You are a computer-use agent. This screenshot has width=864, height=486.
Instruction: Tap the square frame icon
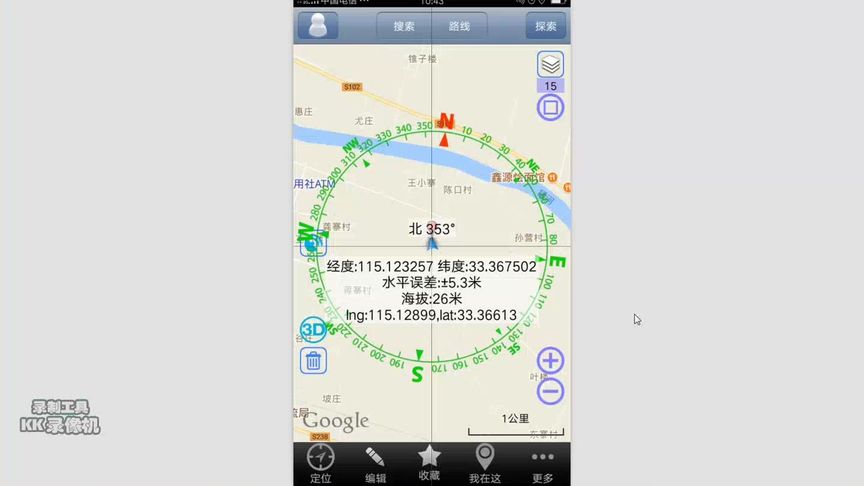point(550,107)
